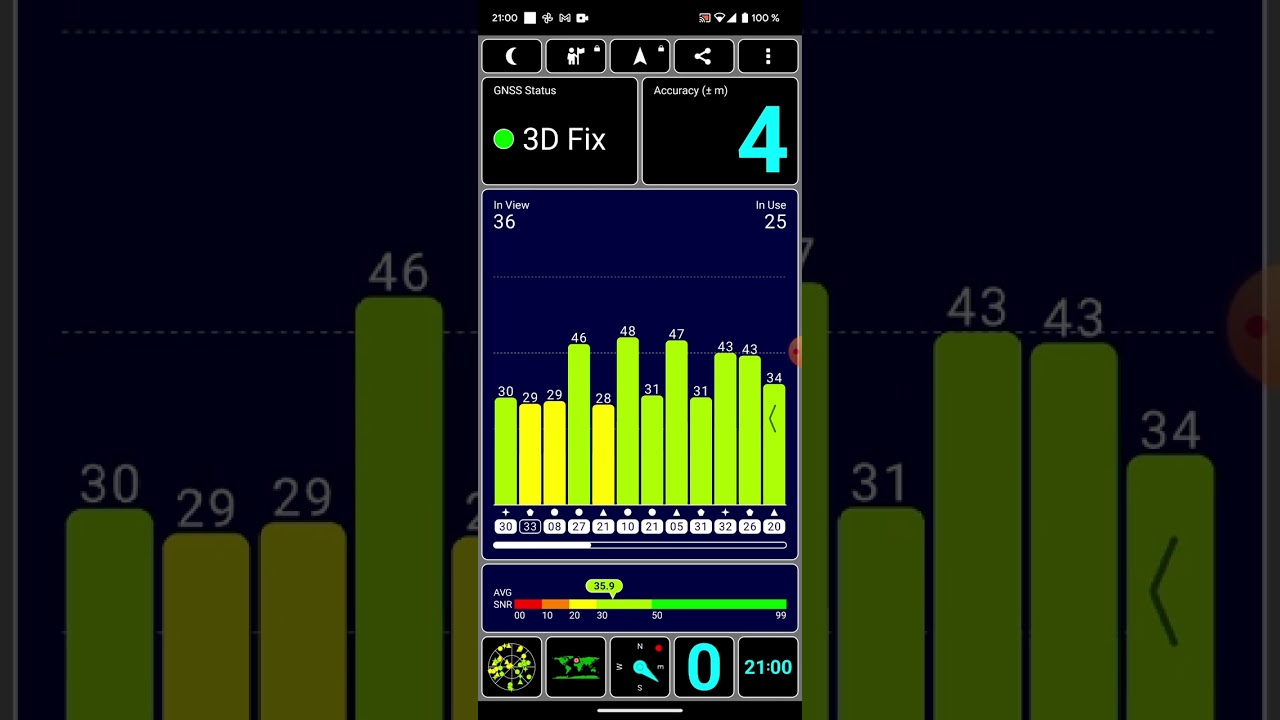Image resolution: width=1280 pixels, height=720 pixels.
Task: Open the satellite sky-plot radar tile
Action: [512, 667]
